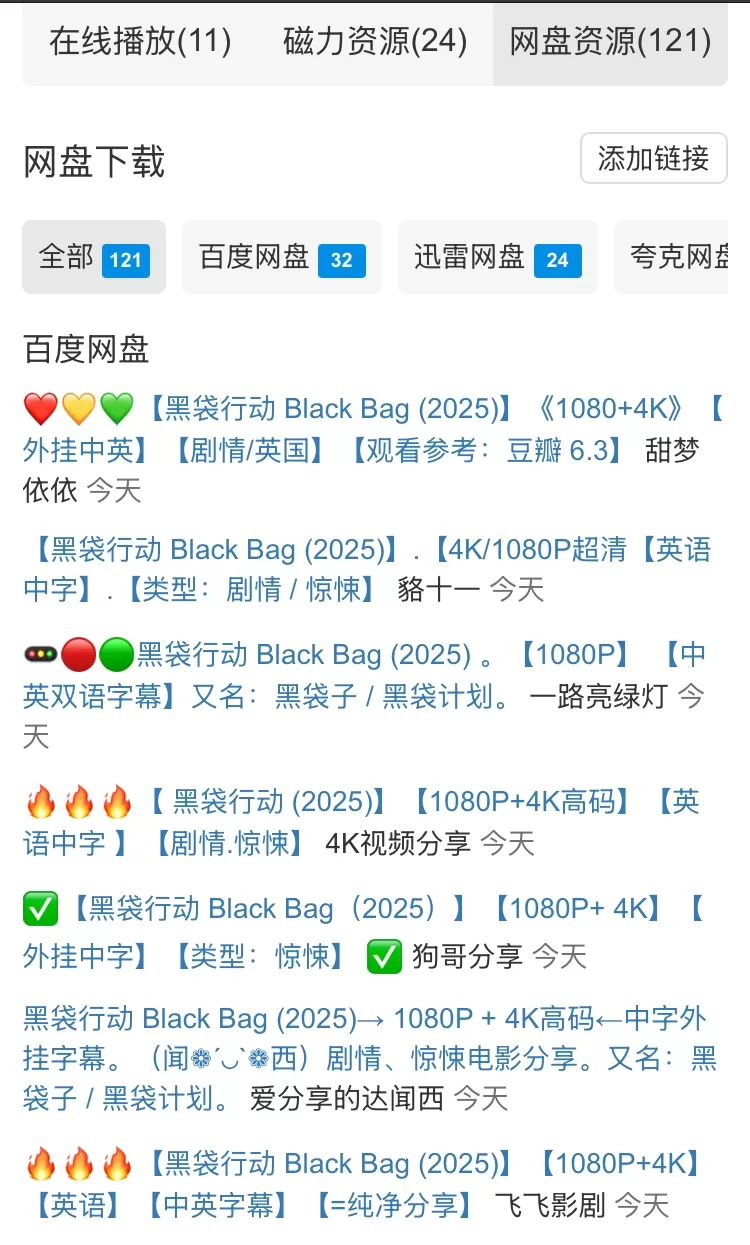Select the 网盘资源(121) tab

coord(610,41)
